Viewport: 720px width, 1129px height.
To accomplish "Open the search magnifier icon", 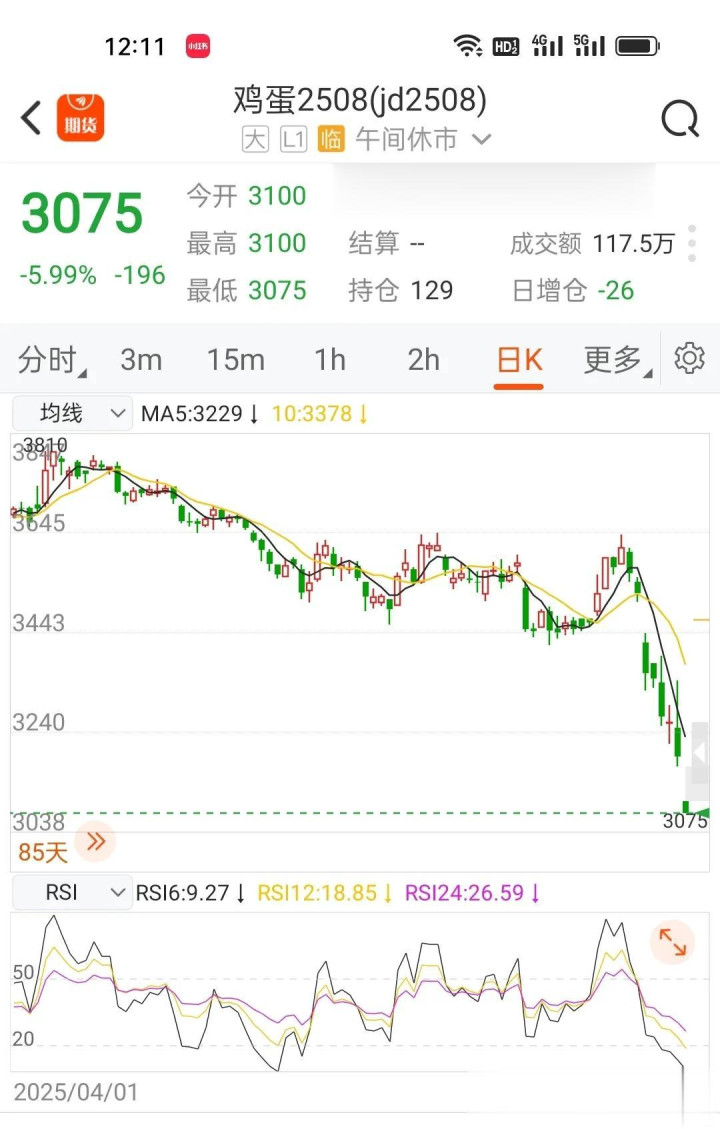I will tap(680, 119).
